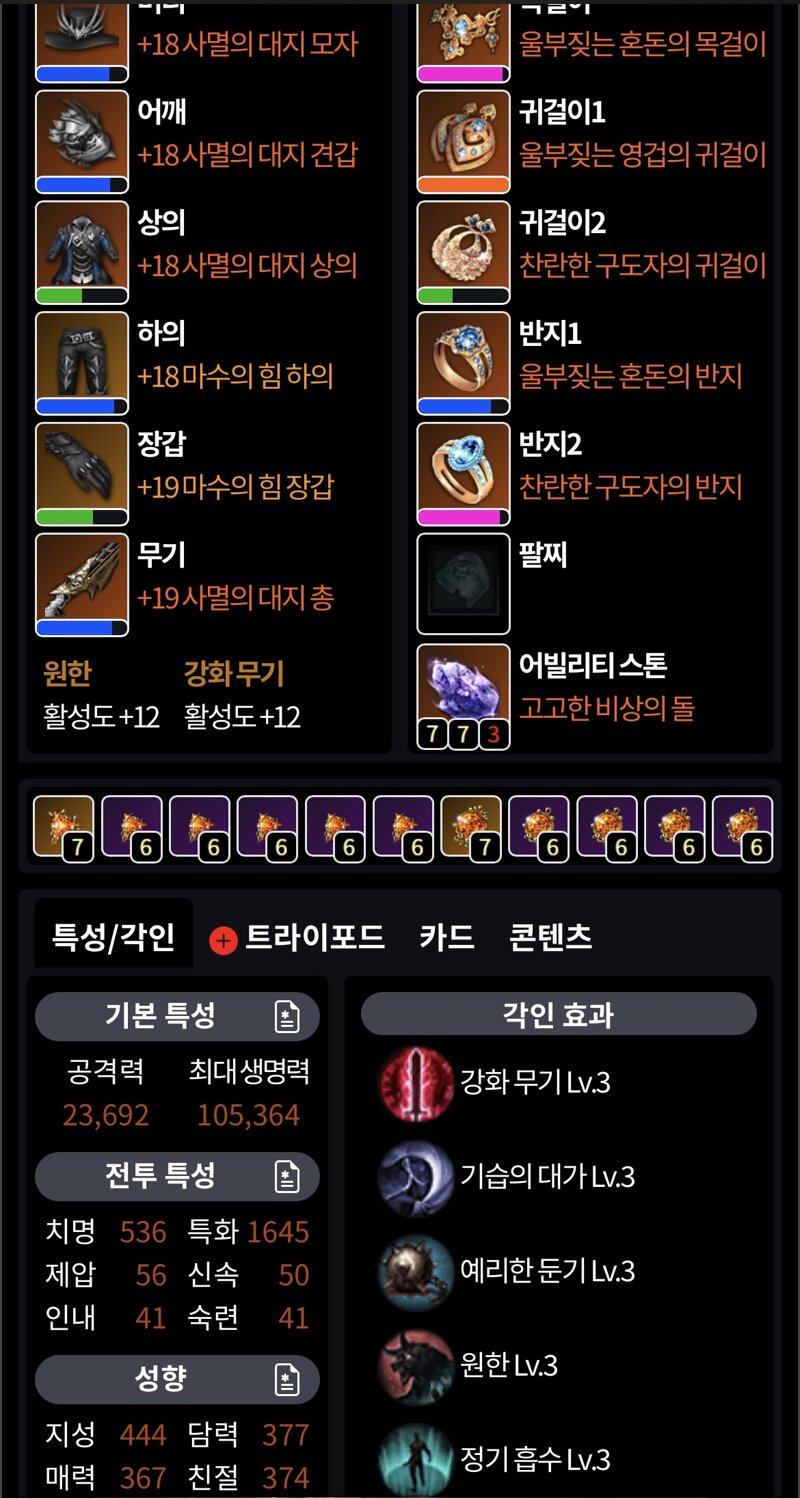Screen dimensions: 800x1498
Task: View the 상의 사멸의 대지 상의 item
Action: [82, 252]
